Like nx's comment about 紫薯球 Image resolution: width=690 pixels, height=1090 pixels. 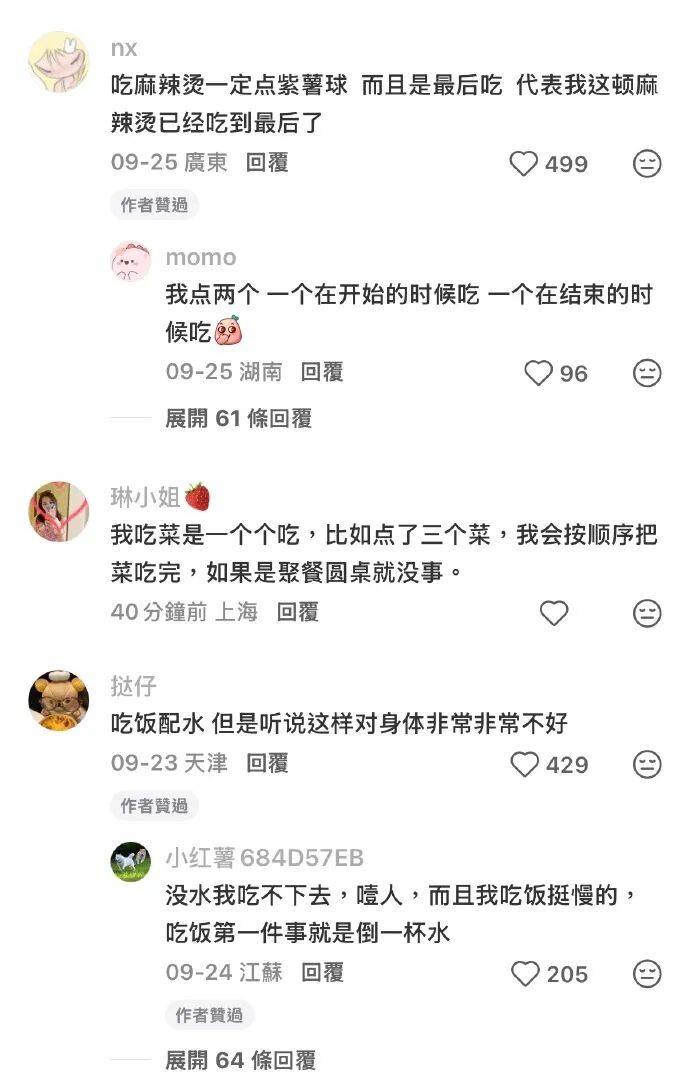point(524,164)
